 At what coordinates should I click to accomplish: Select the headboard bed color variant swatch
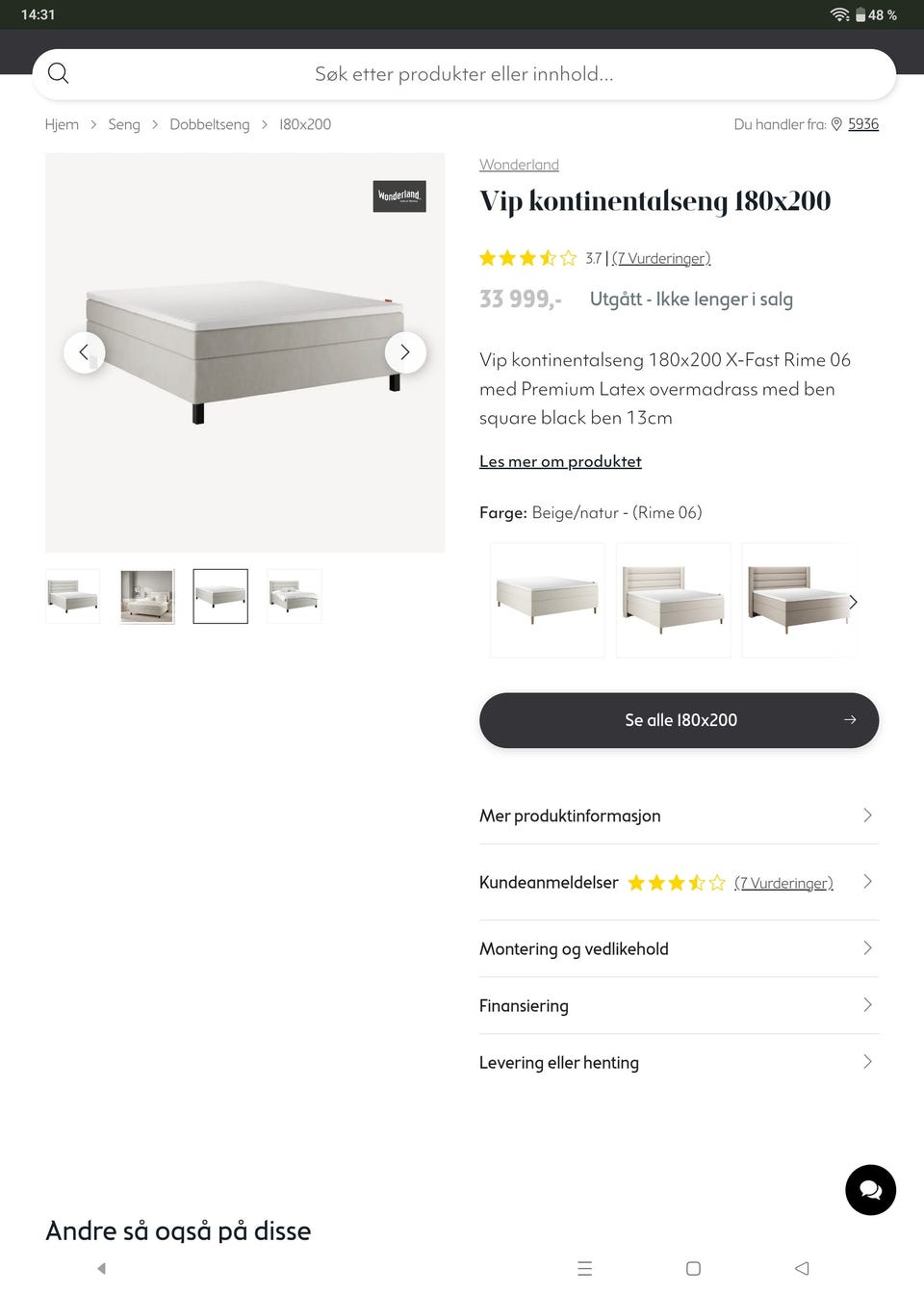tap(673, 599)
